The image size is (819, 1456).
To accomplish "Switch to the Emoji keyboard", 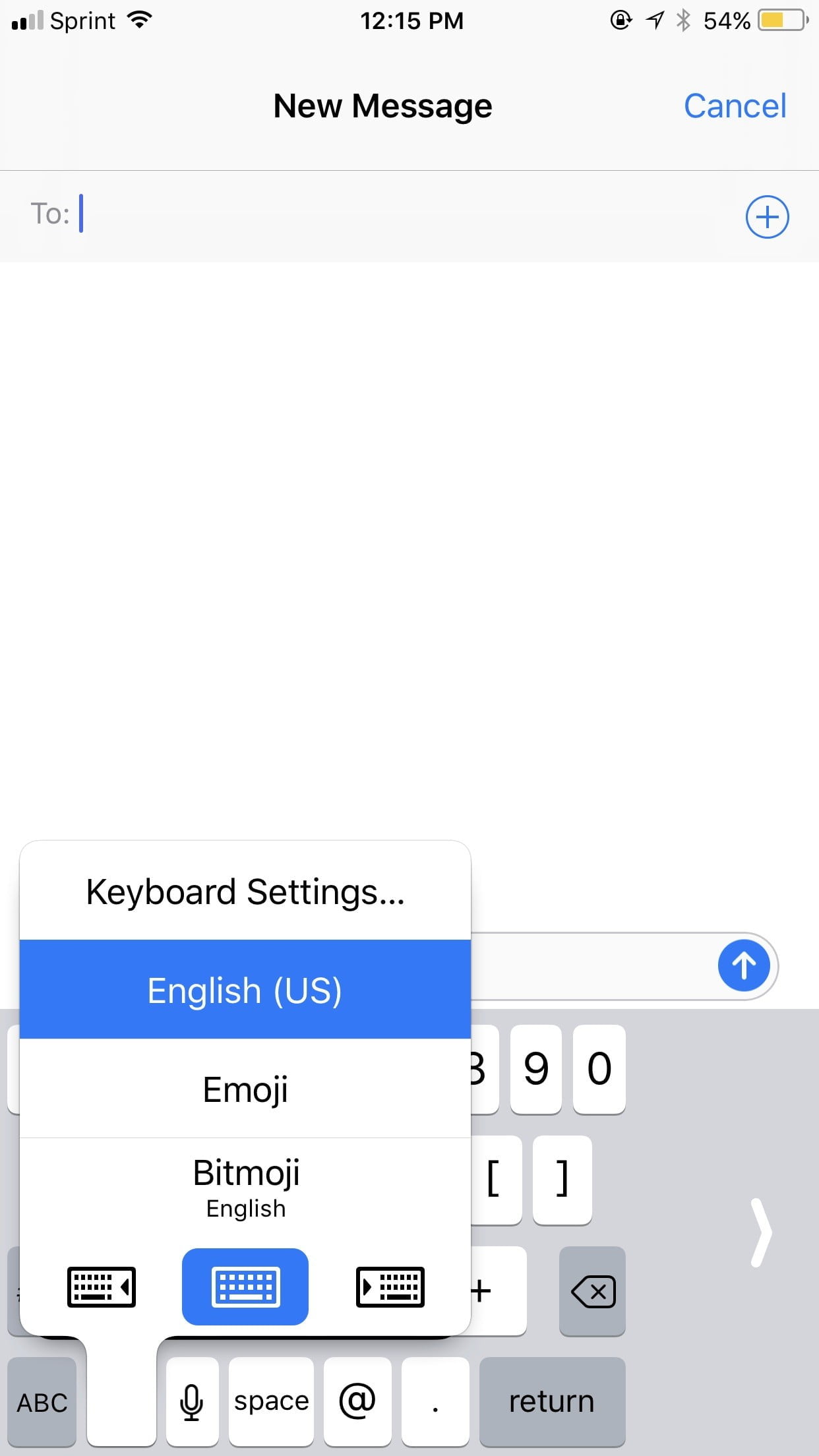I will click(x=245, y=1089).
